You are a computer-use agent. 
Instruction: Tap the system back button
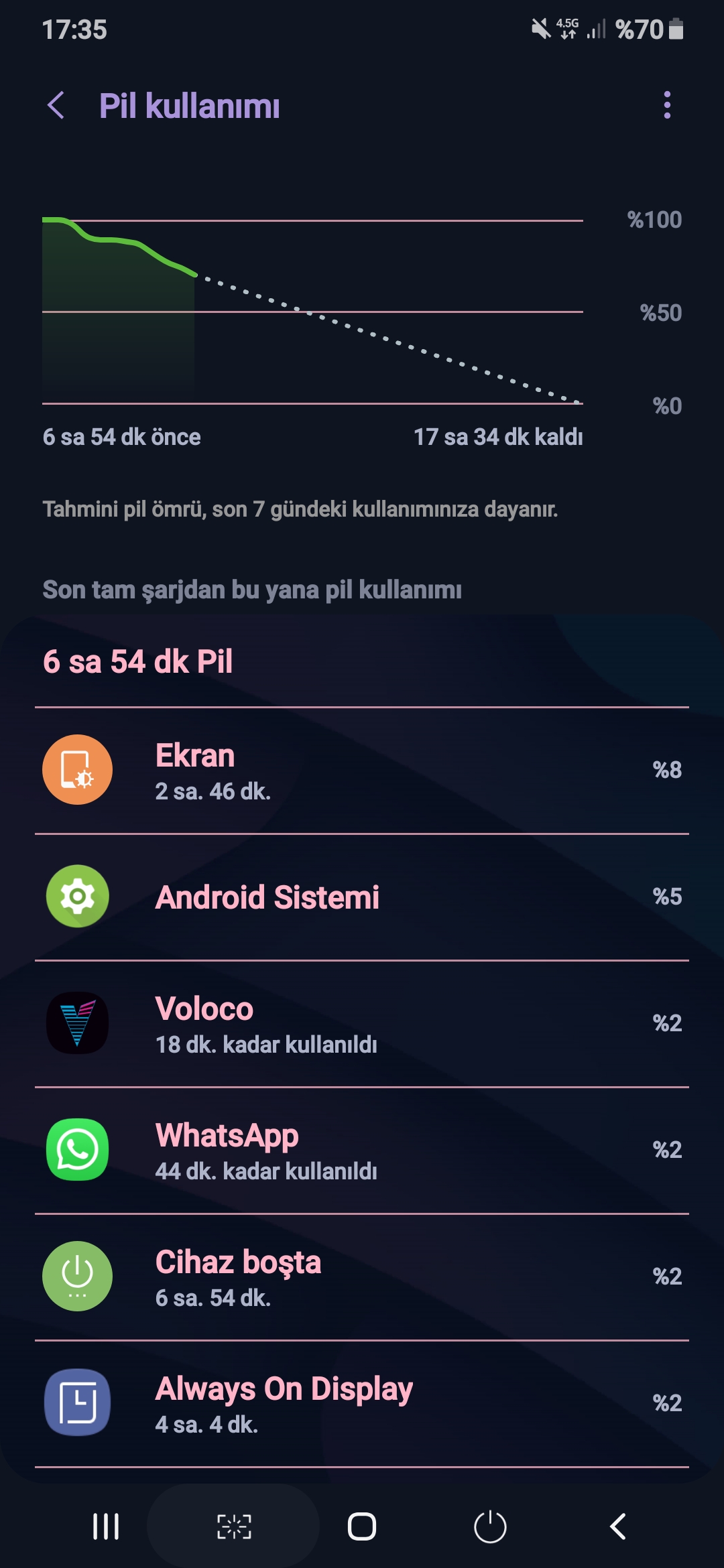pos(618,1527)
